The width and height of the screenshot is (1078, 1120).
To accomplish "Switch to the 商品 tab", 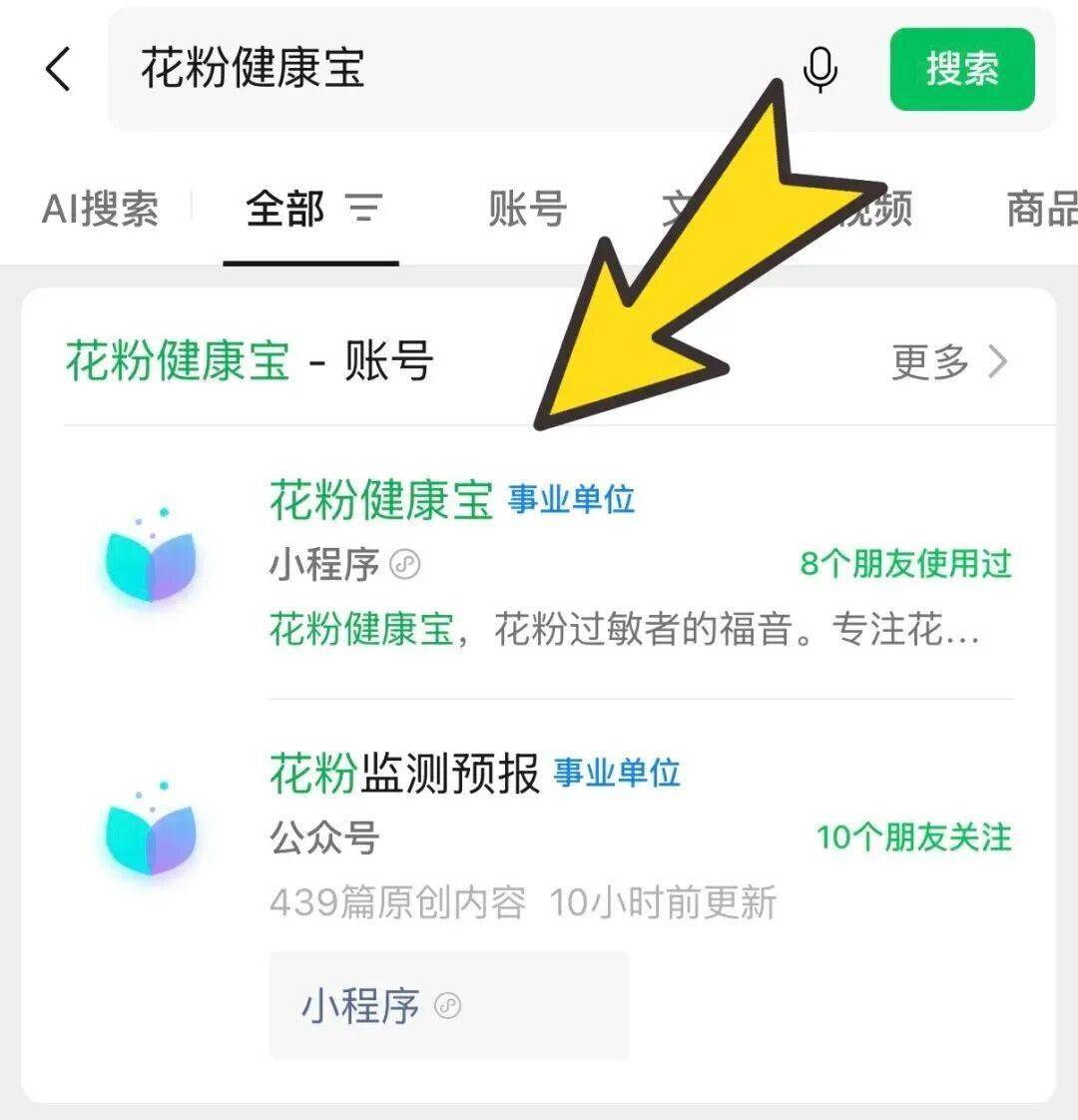I will [x=1040, y=210].
